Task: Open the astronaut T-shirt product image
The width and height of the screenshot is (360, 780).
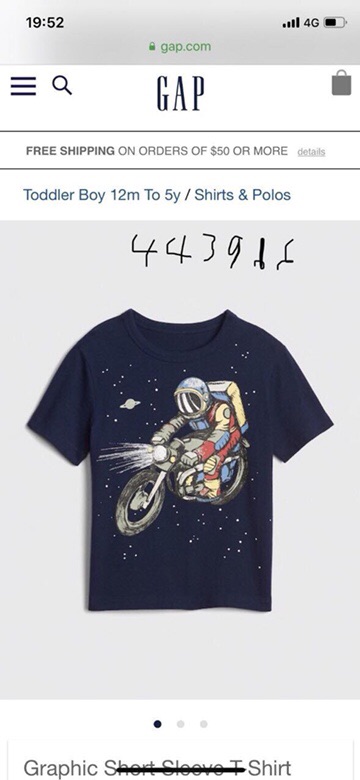Action: (180, 460)
